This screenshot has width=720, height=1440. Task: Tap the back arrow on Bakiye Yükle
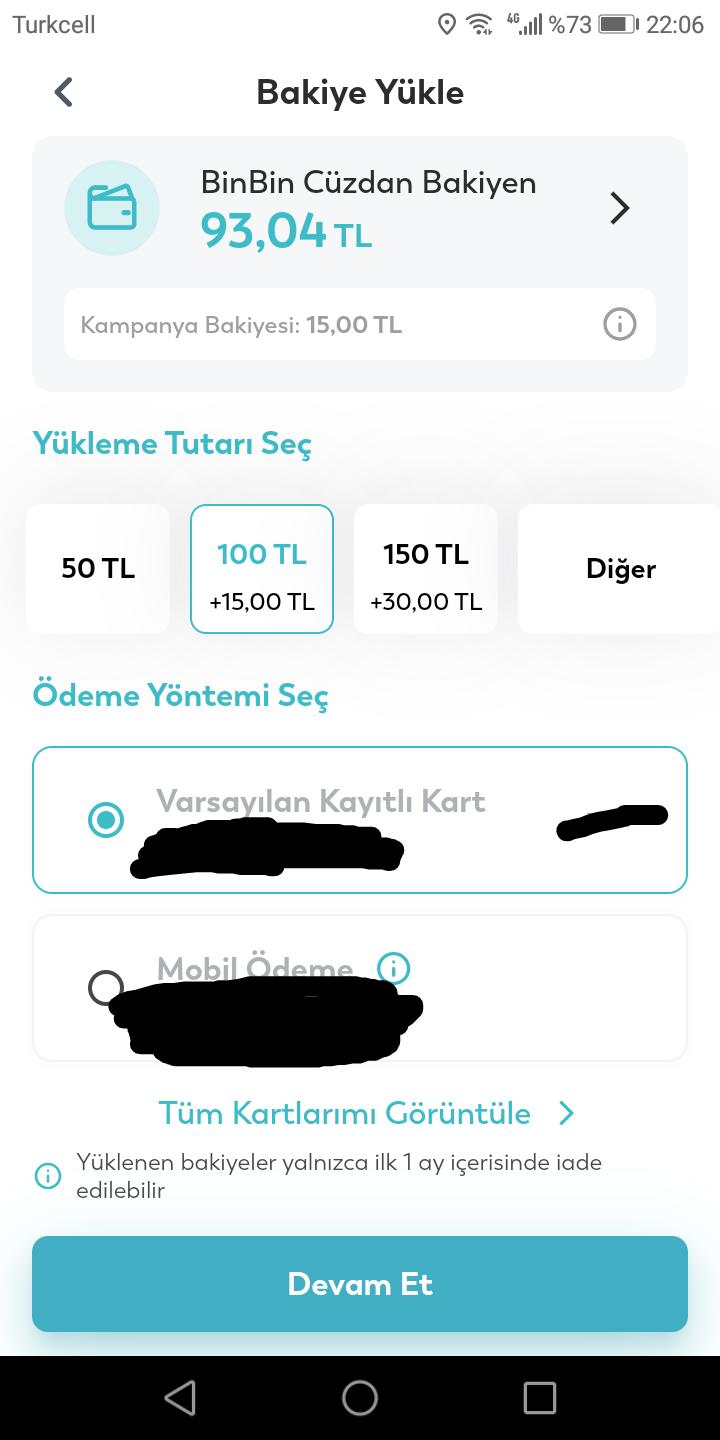point(62,91)
